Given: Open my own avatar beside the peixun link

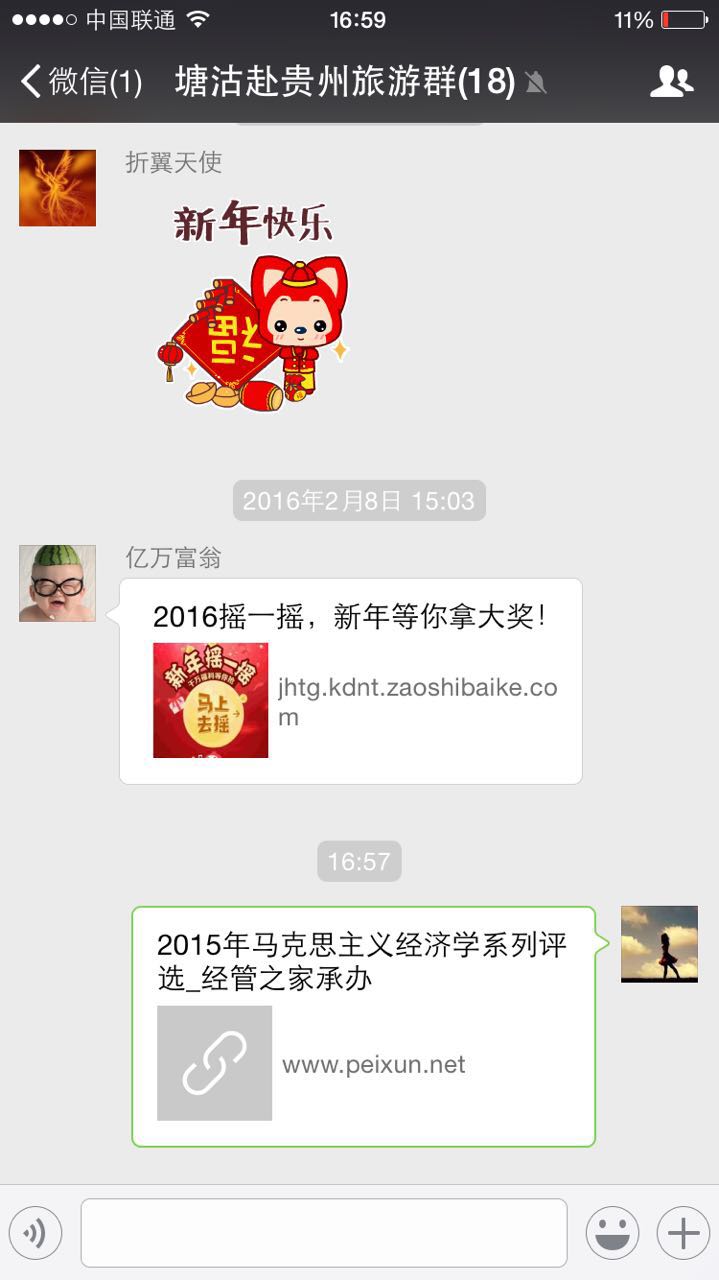Looking at the screenshot, I should 659,944.
